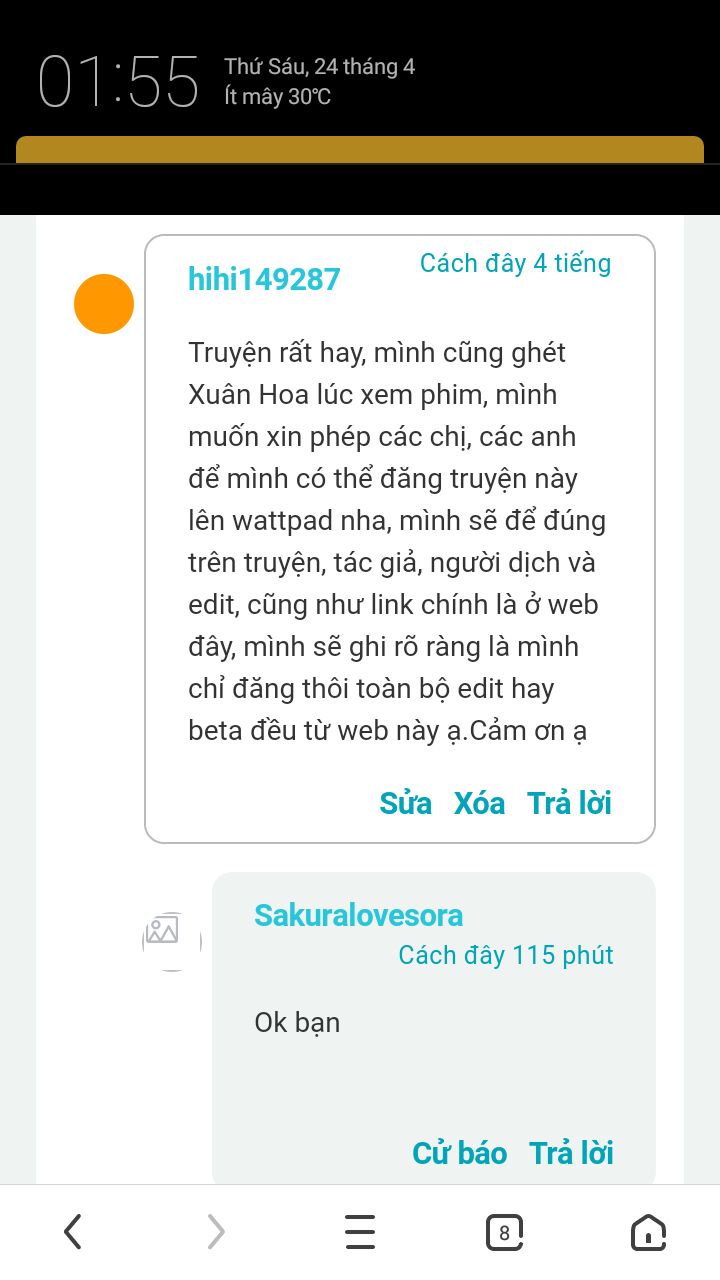The image size is (720, 1280).
Task: Reply to Sakuralovesora's comment via Trả lời
Action: (x=571, y=1153)
